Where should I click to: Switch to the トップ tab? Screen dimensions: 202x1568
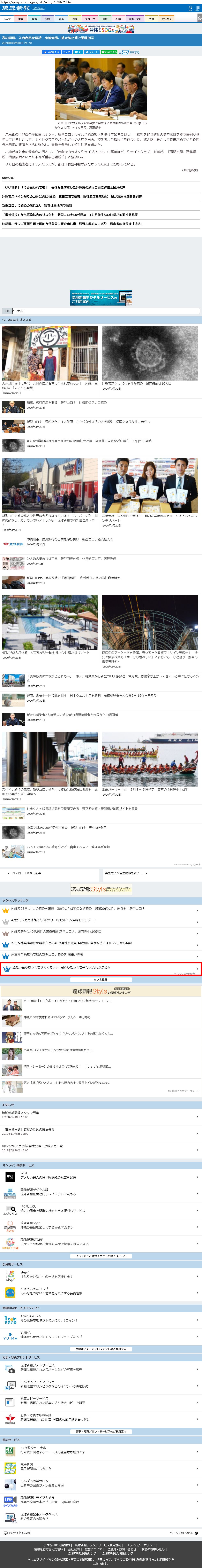click(7, 19)
